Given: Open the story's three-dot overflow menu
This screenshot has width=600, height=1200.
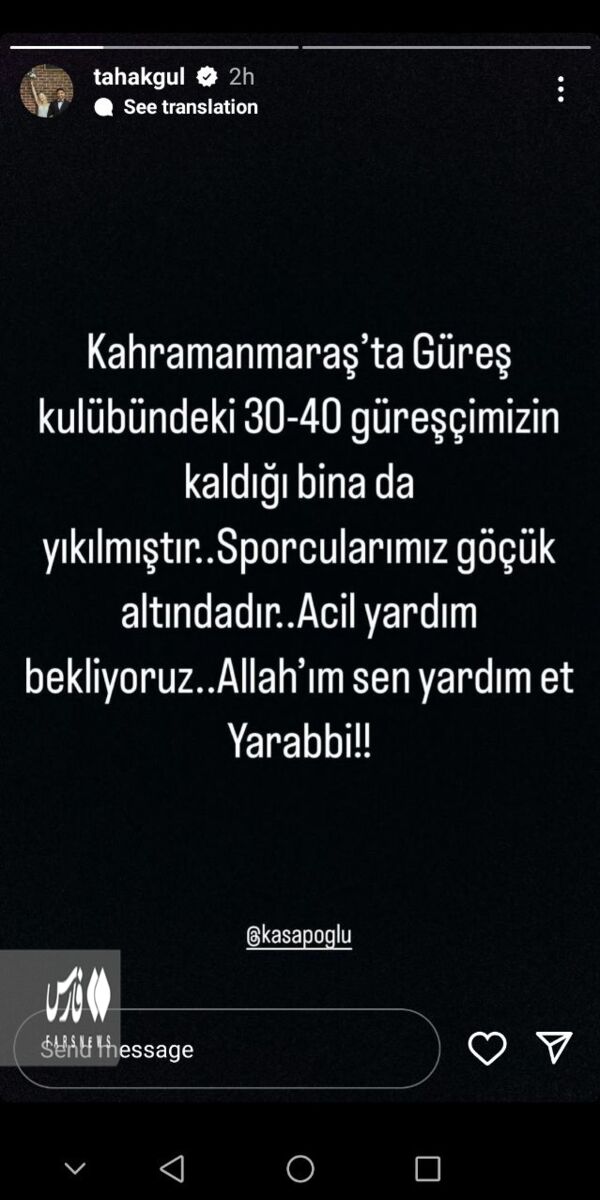Looking at the screenshot, I should click(561, 89).
